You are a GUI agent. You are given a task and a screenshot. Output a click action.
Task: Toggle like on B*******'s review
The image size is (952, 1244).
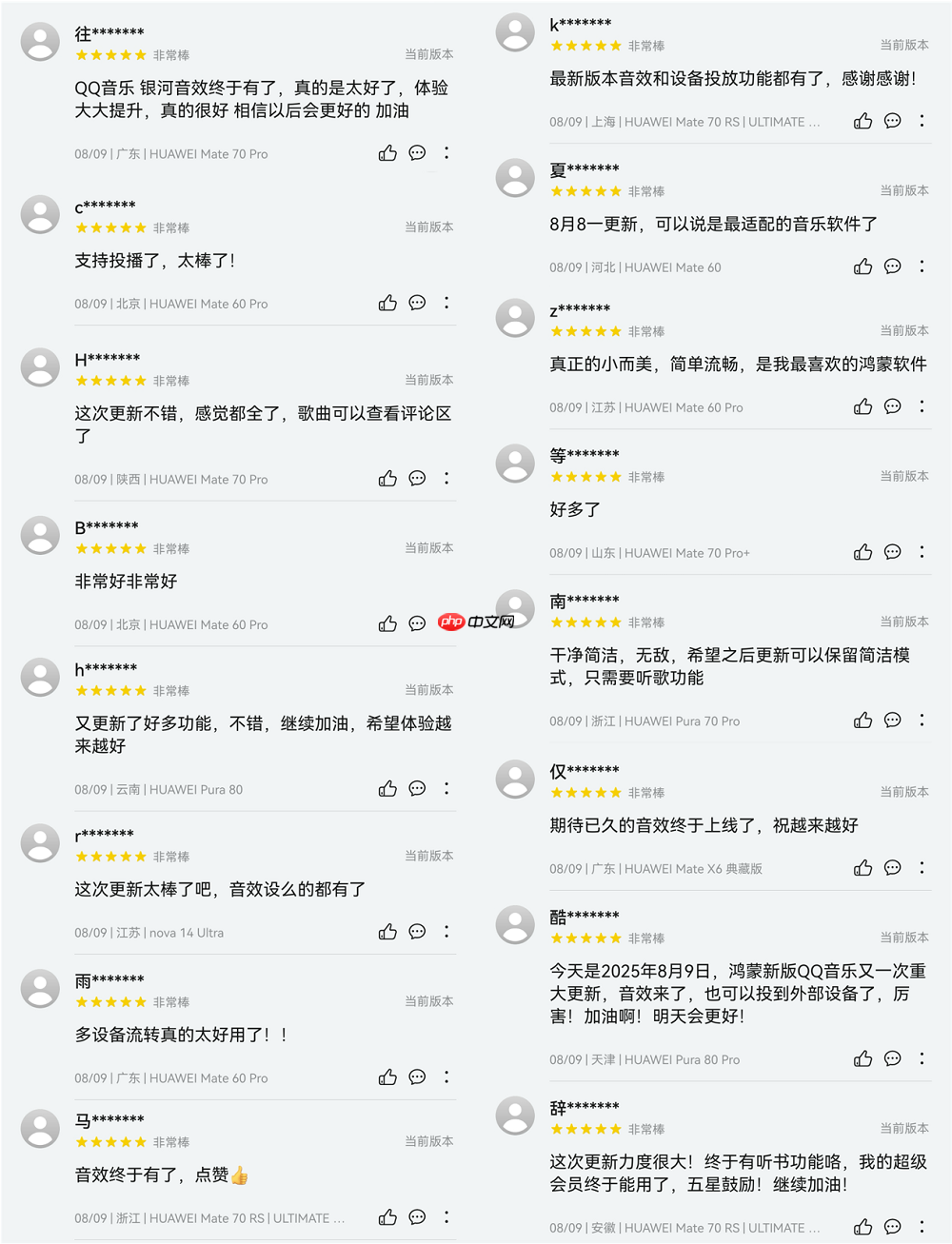point(387,624)
